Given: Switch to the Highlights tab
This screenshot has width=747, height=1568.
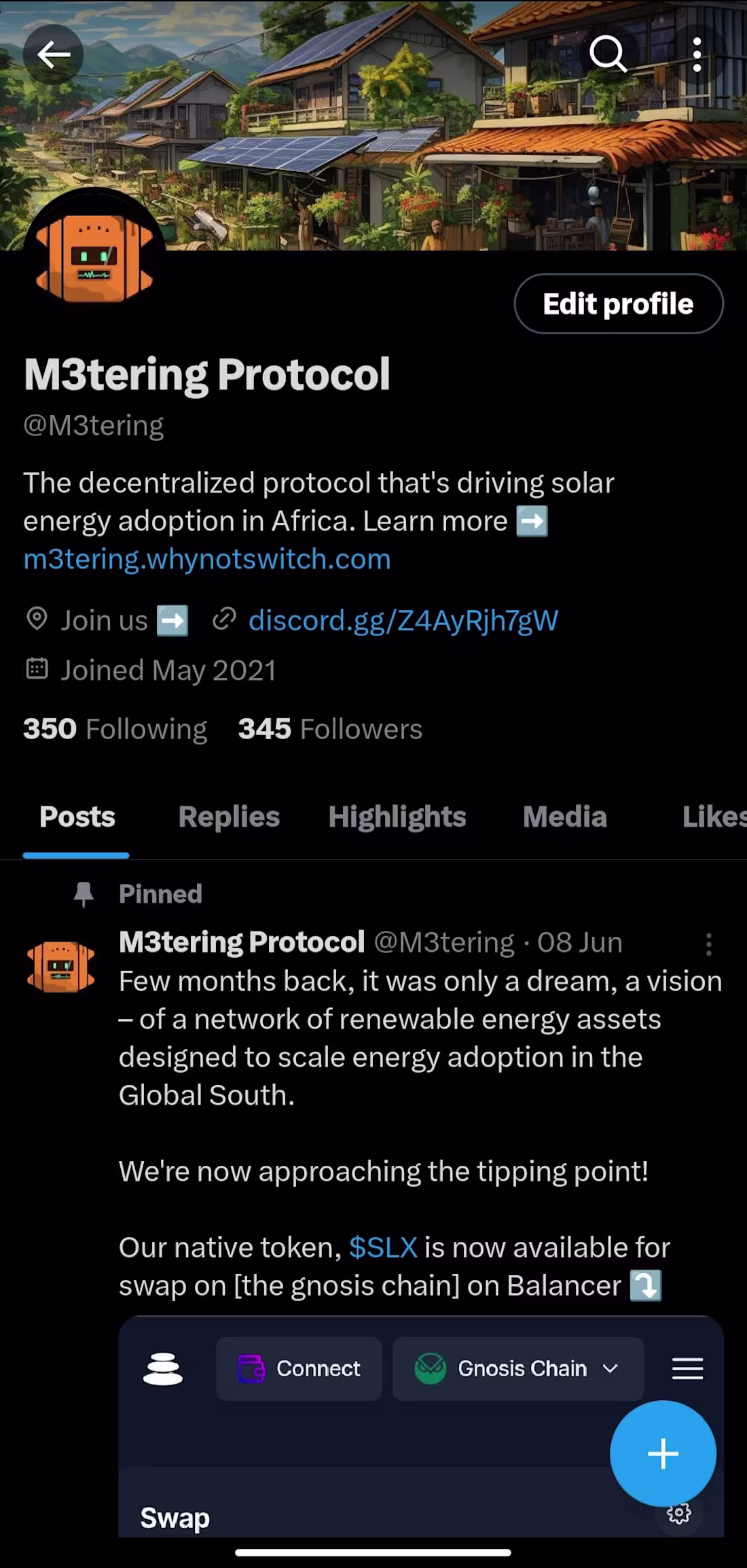Looking at the screenshot, I should tap(397, 817).
